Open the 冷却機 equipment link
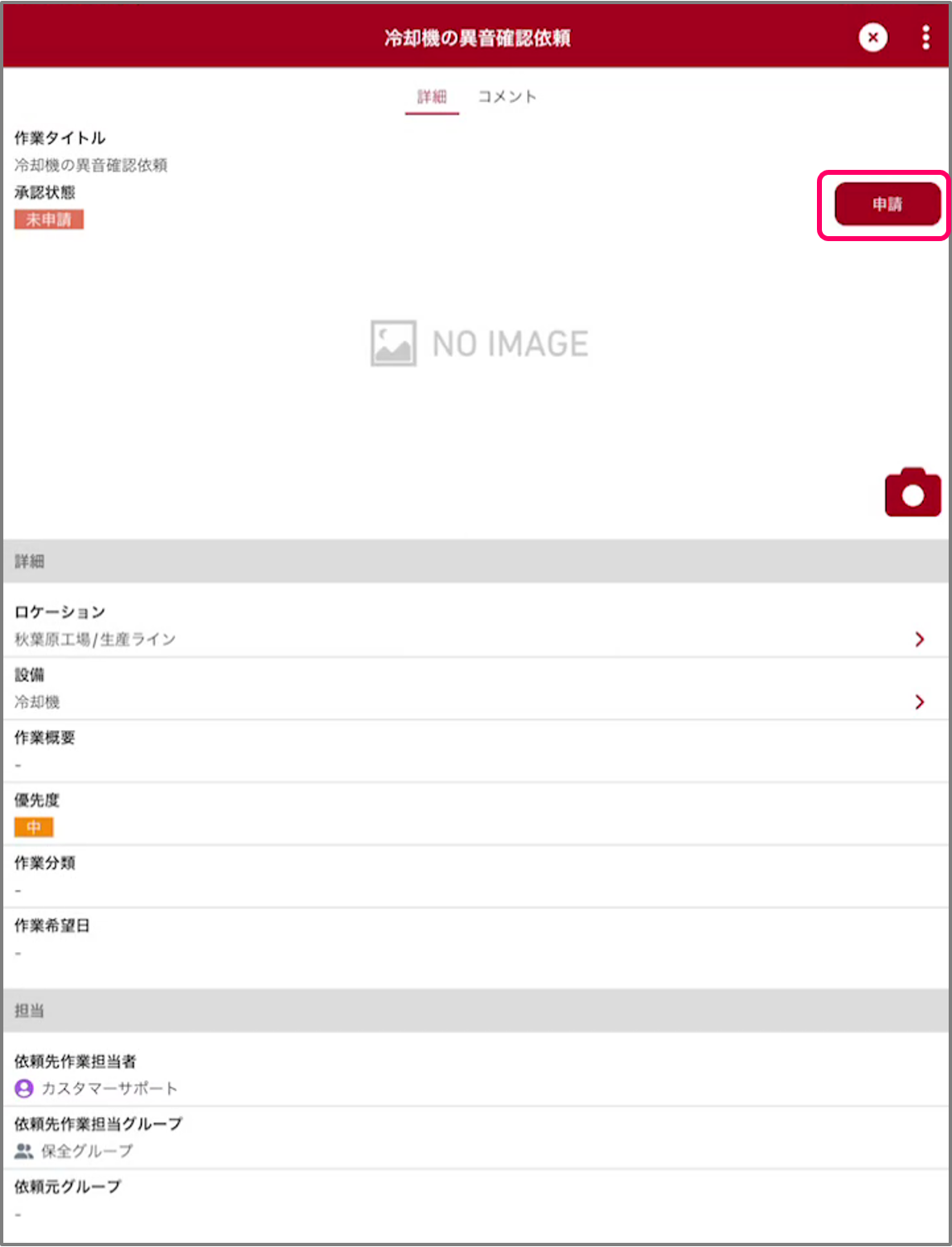The width and height of the screenshot is (952, 1247). pos(37,702)
